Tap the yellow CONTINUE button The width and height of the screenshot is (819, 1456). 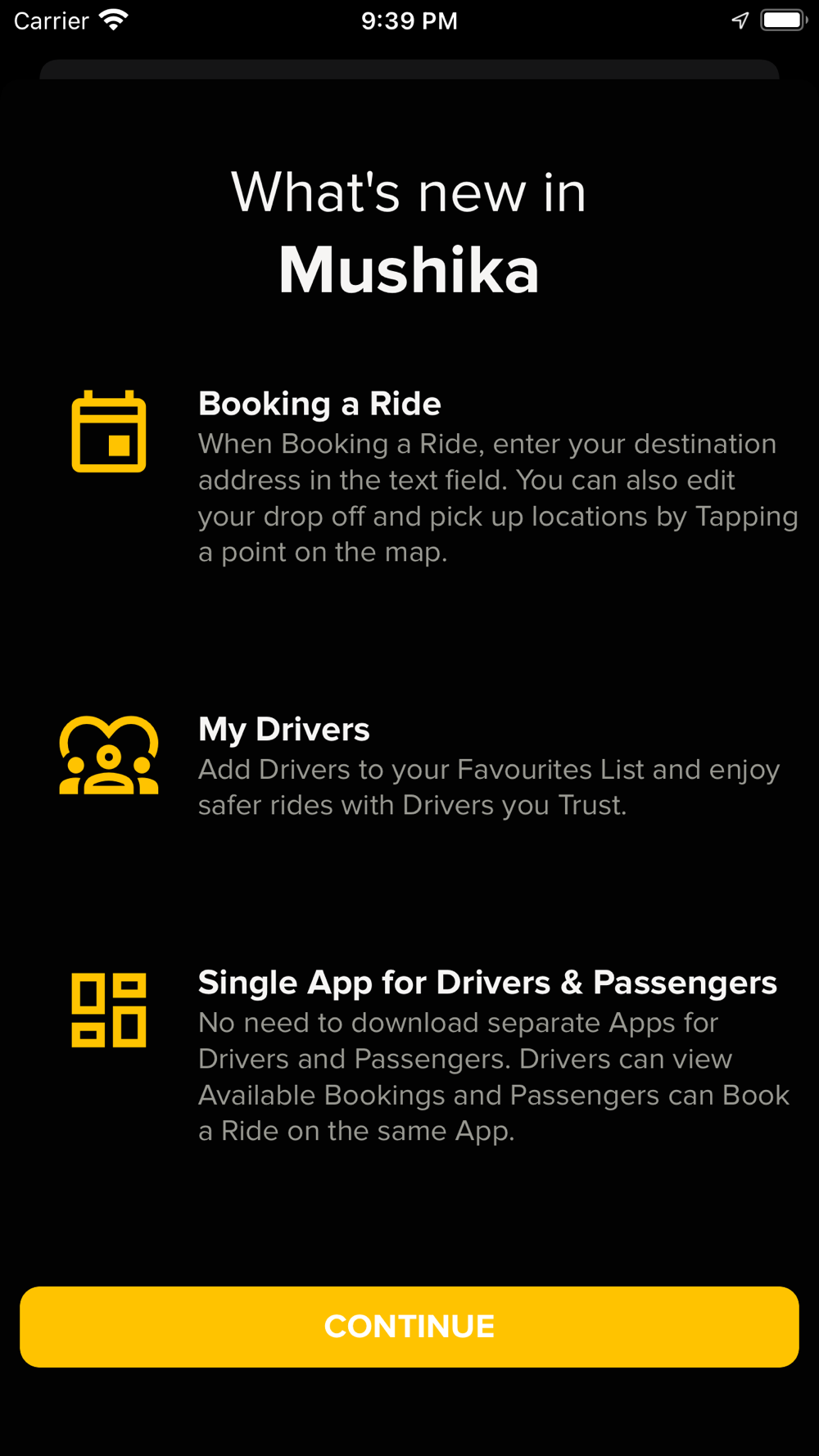[x=409, y=1327]
